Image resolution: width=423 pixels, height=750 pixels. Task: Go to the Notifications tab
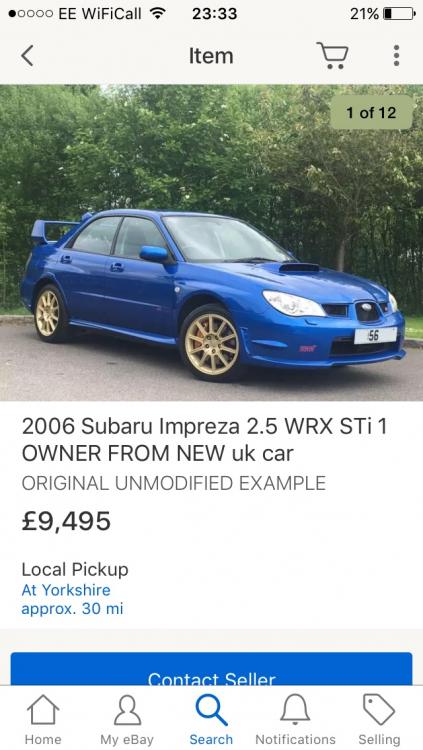click(295, 720)
